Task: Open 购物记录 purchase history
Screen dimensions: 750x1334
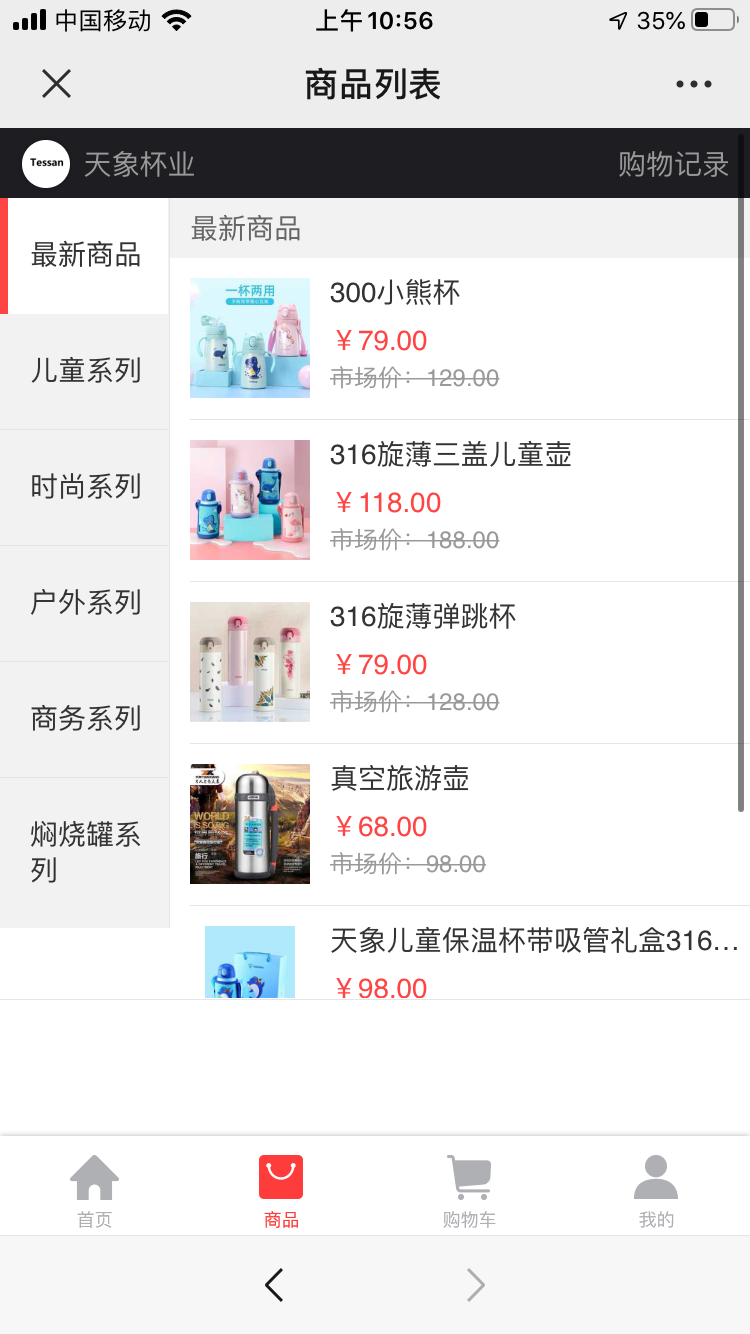Action: 672,164
